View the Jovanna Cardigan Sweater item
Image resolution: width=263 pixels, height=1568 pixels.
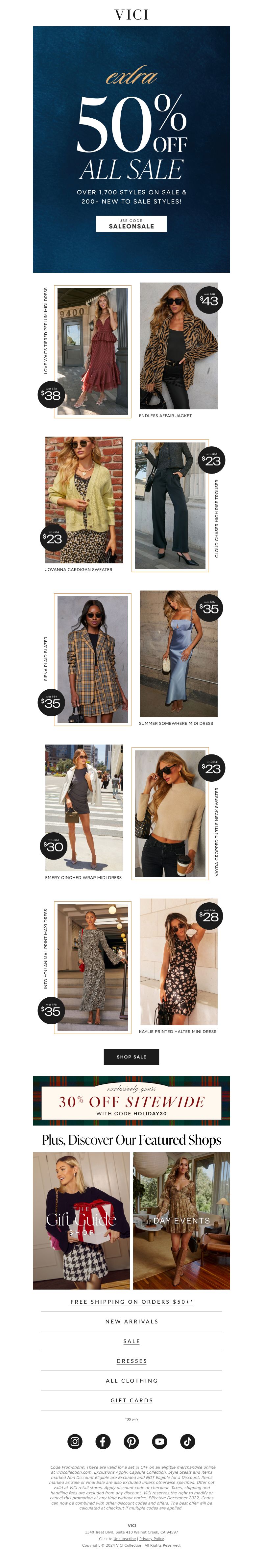[84, 500]
